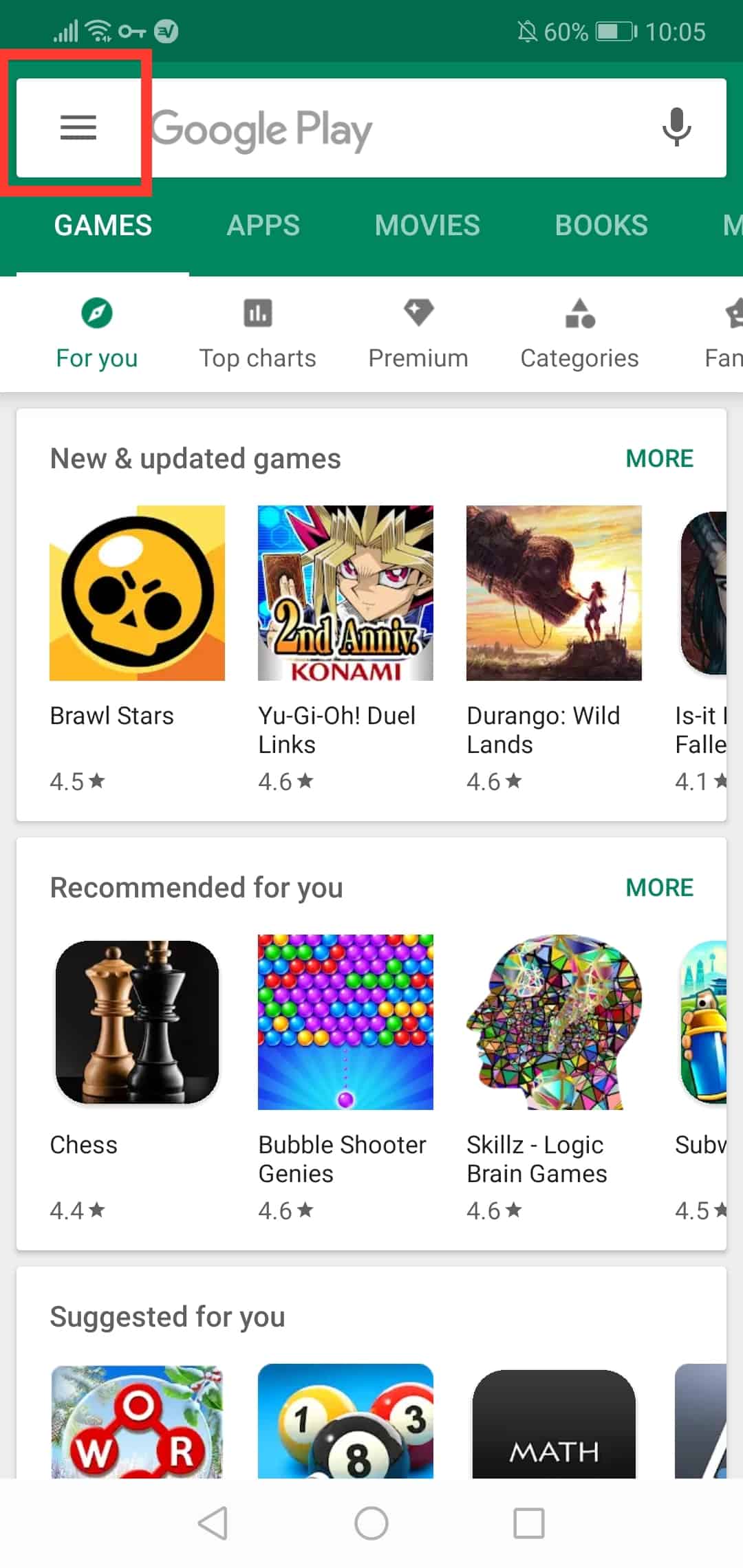
Task: Show more Recommended for you games
Action: tap(659, 888)
